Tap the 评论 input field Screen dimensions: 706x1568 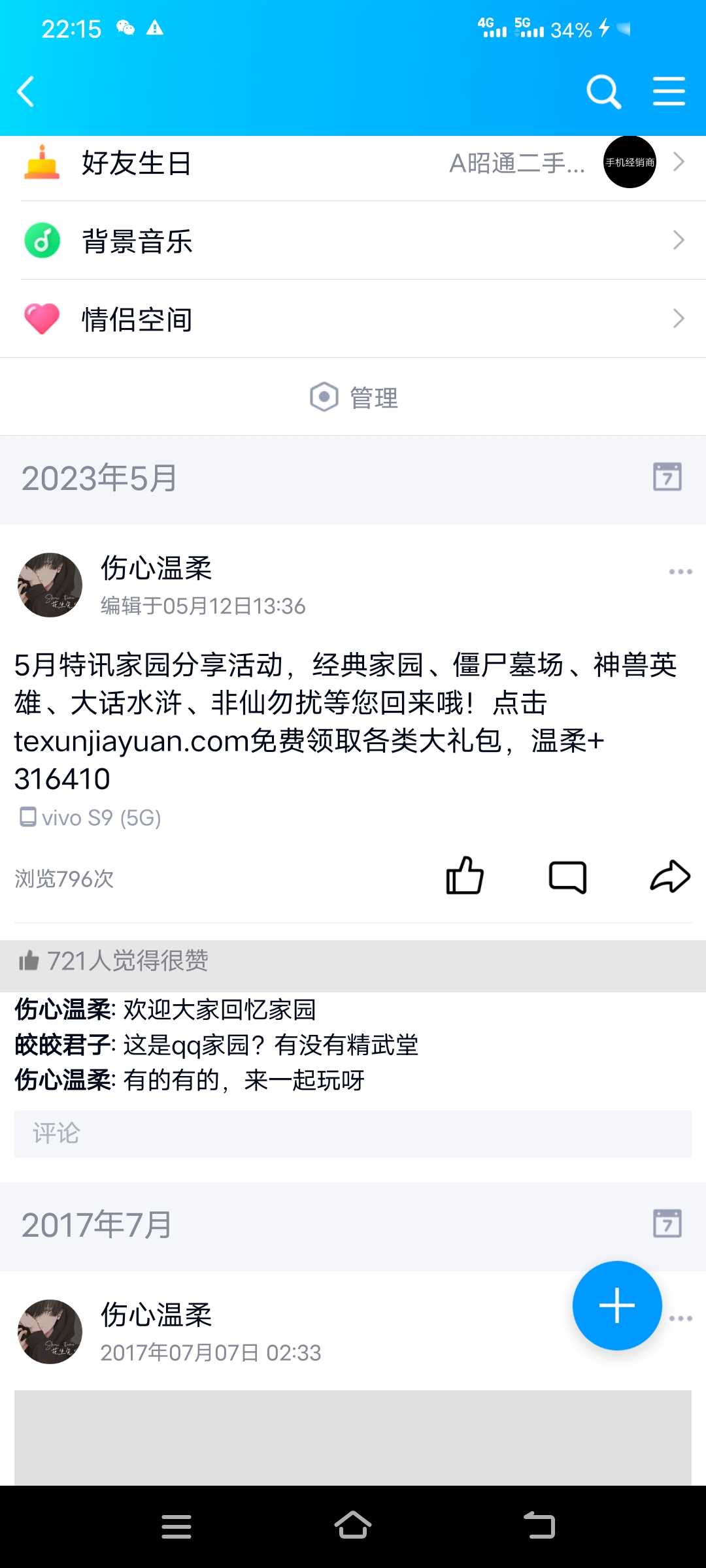coord(353,1134)
